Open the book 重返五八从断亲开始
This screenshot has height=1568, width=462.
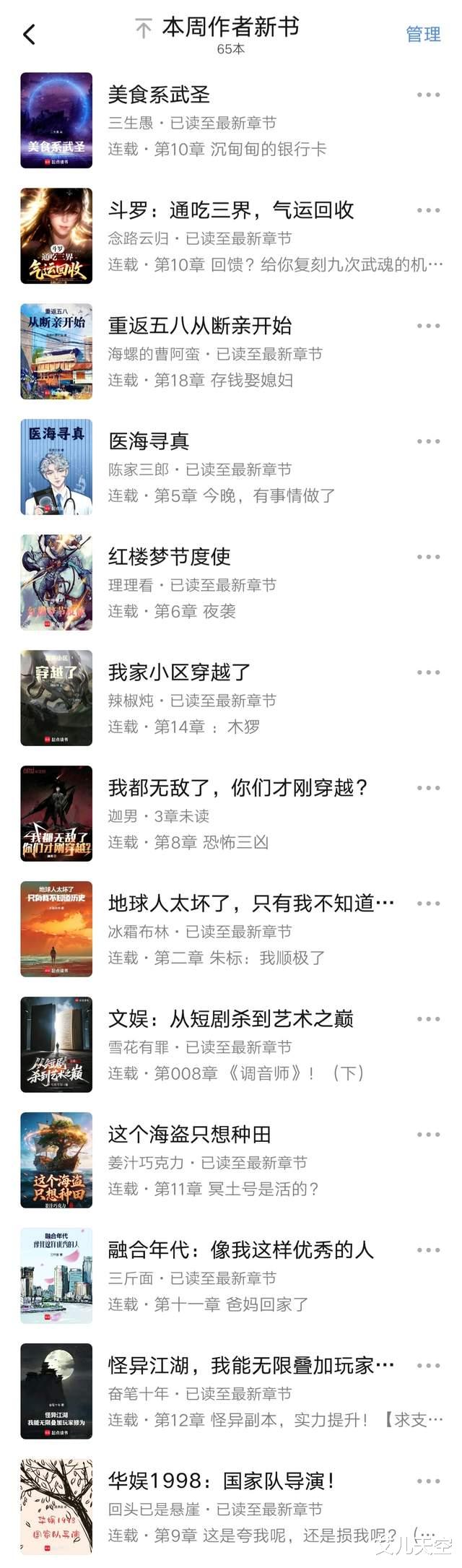click(200, 326)
